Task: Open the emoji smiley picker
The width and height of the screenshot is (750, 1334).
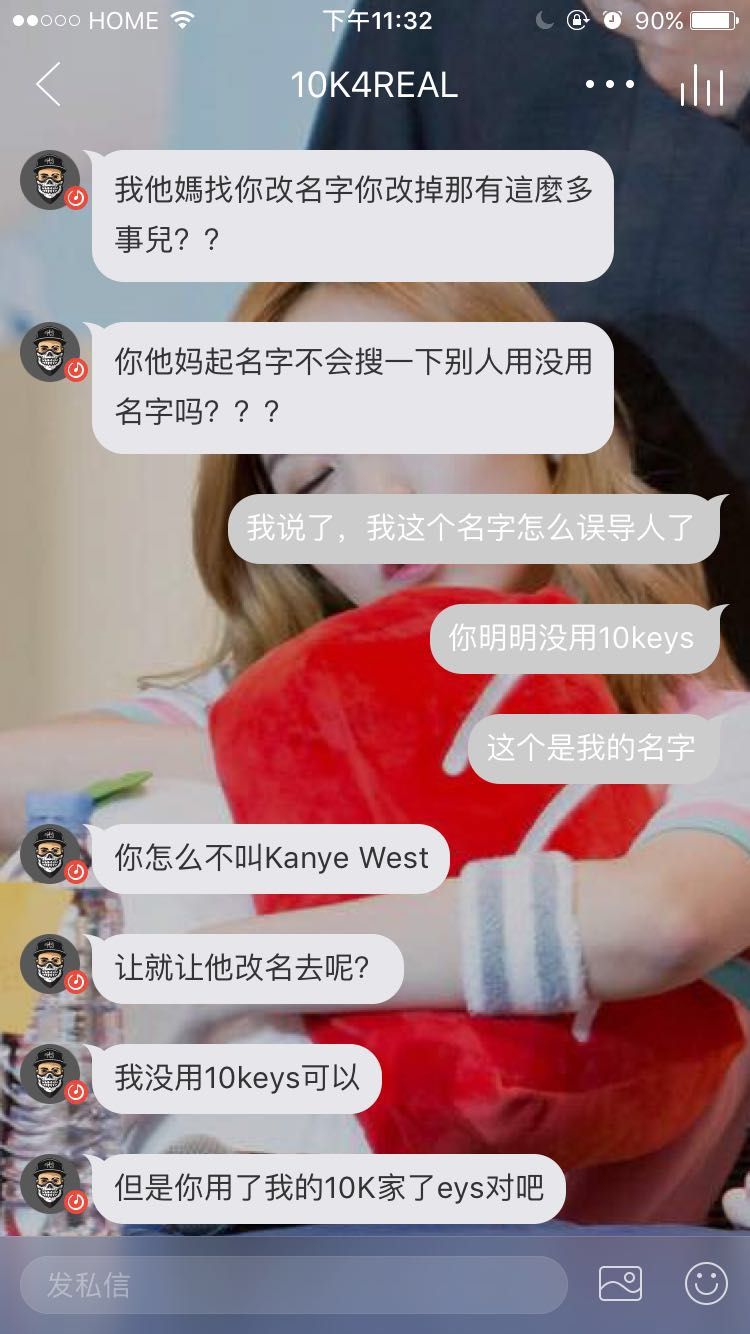Action: 706,1283
